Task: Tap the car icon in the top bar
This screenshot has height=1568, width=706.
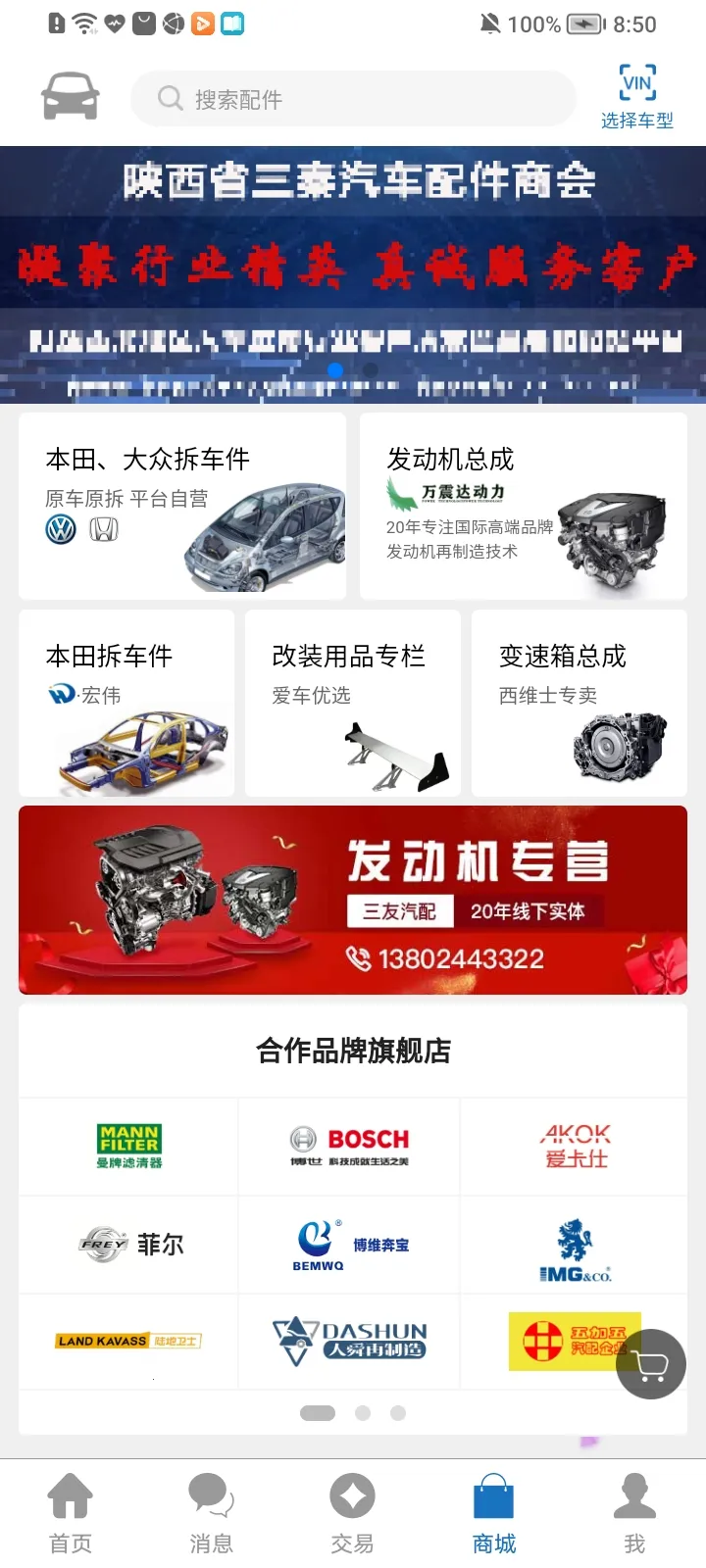Action: (x=70, y=97)
